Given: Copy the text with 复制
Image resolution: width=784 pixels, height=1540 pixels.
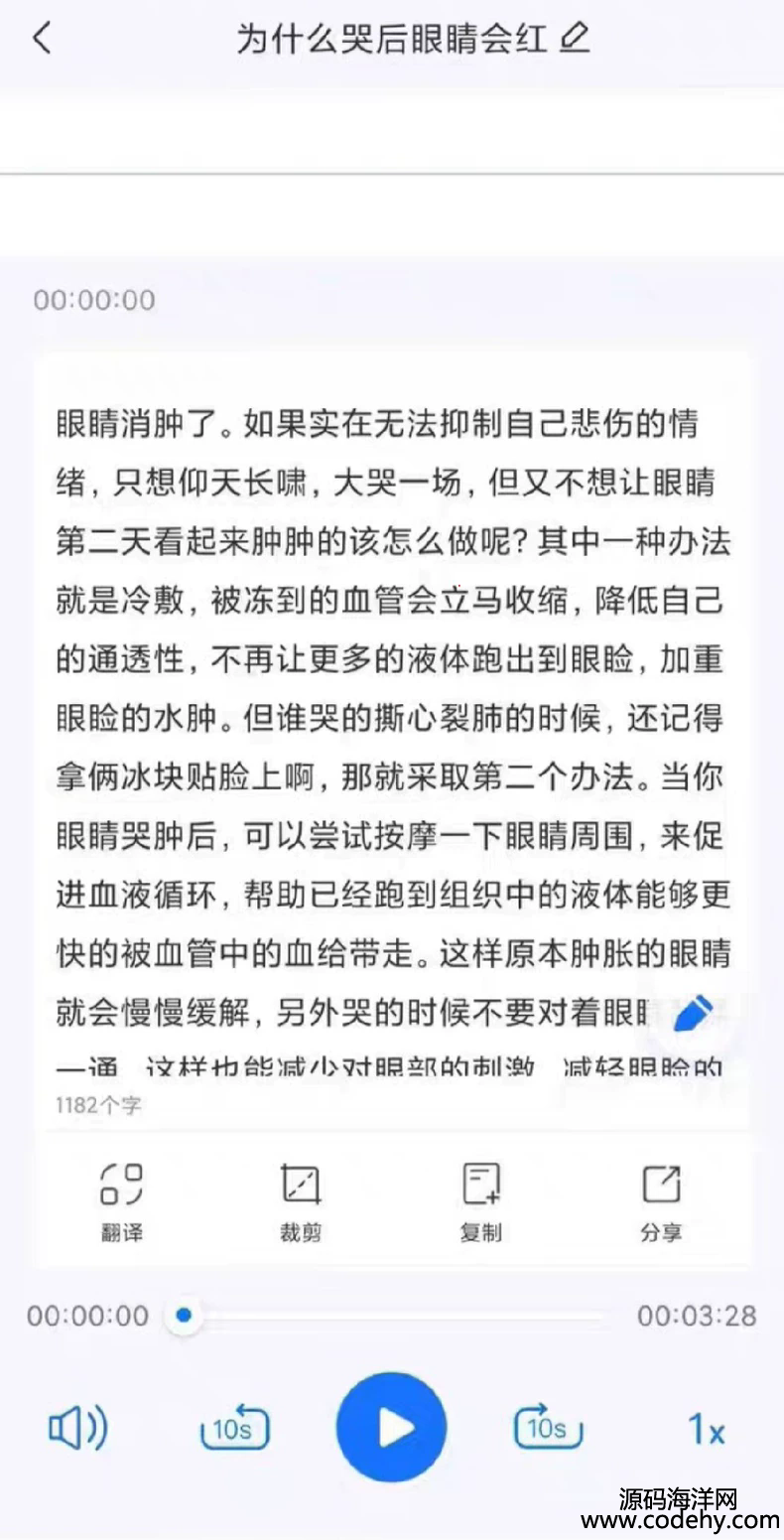Looking at the screenshot, I should click(481, 1201).
